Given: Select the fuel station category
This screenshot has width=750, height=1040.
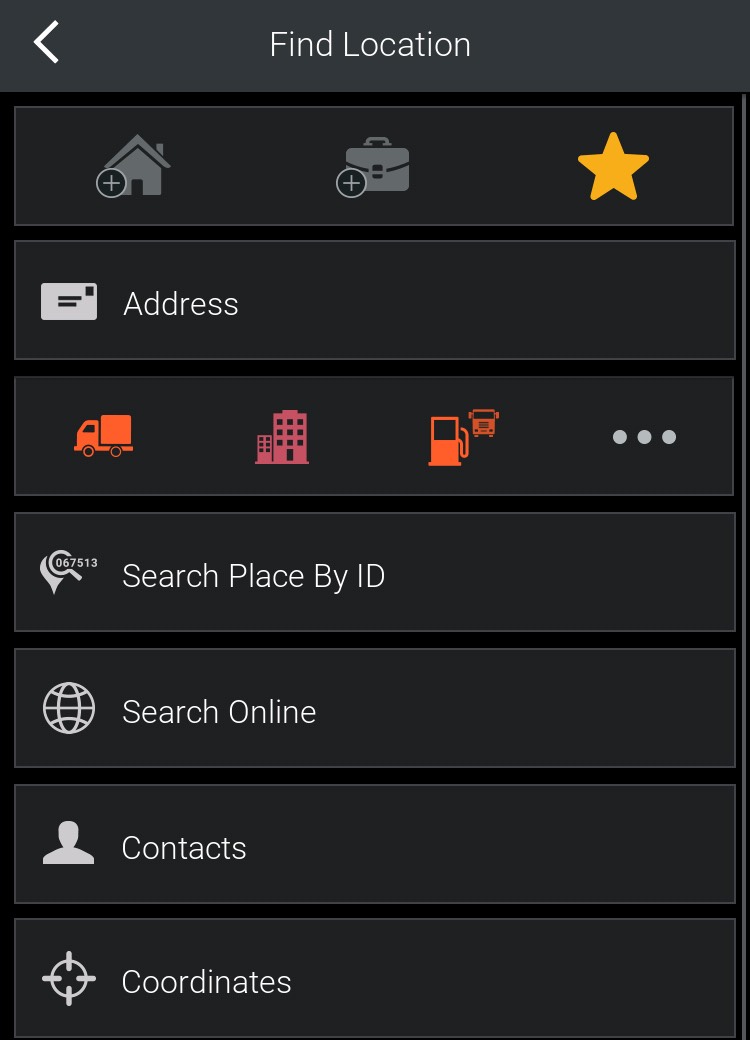Looking at the screenshot, I should pyautogui.click(x=462, y=436).
